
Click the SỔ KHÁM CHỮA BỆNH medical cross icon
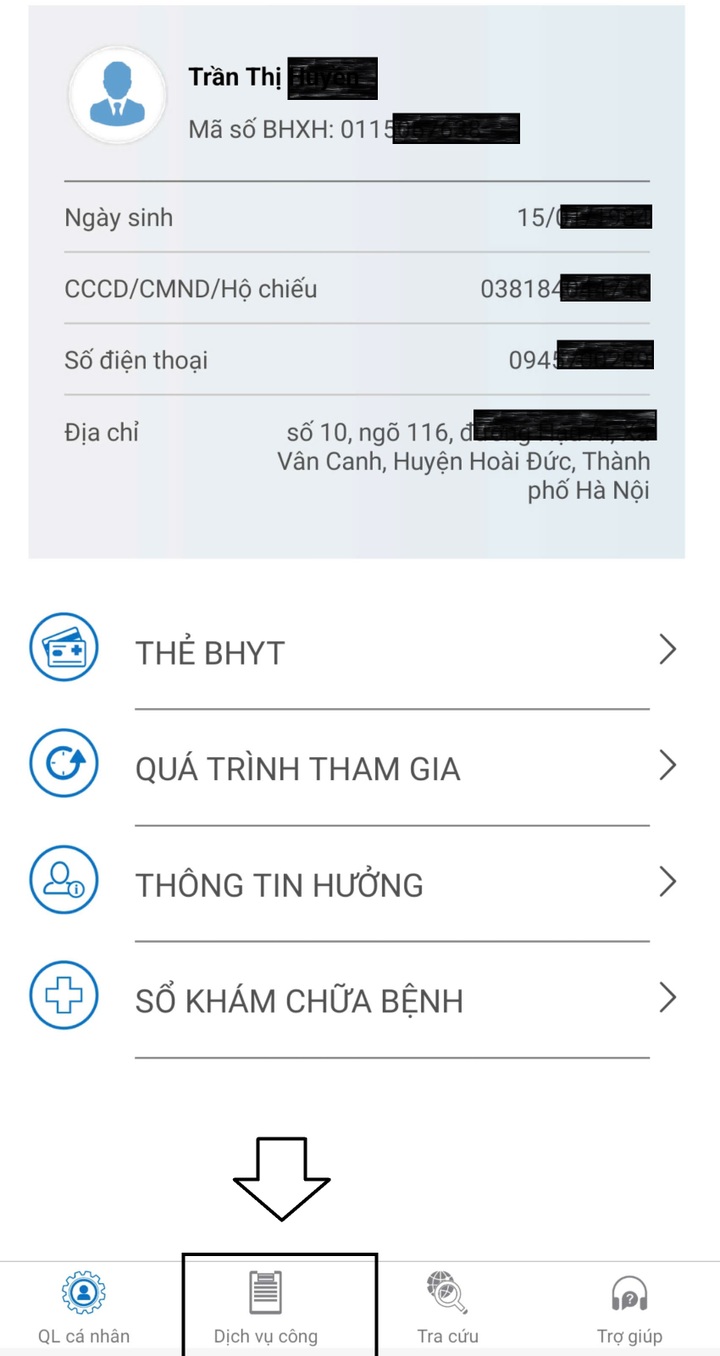[64, 996]
